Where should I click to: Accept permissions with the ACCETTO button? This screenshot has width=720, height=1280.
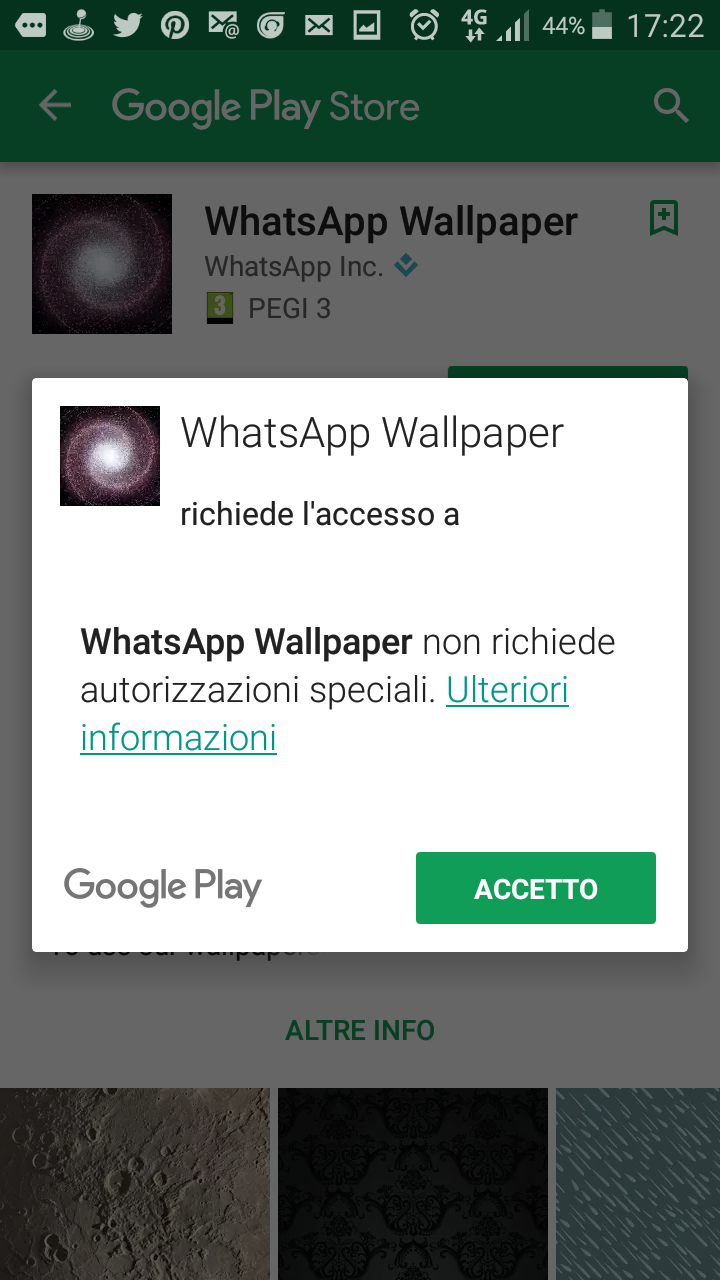535,888
